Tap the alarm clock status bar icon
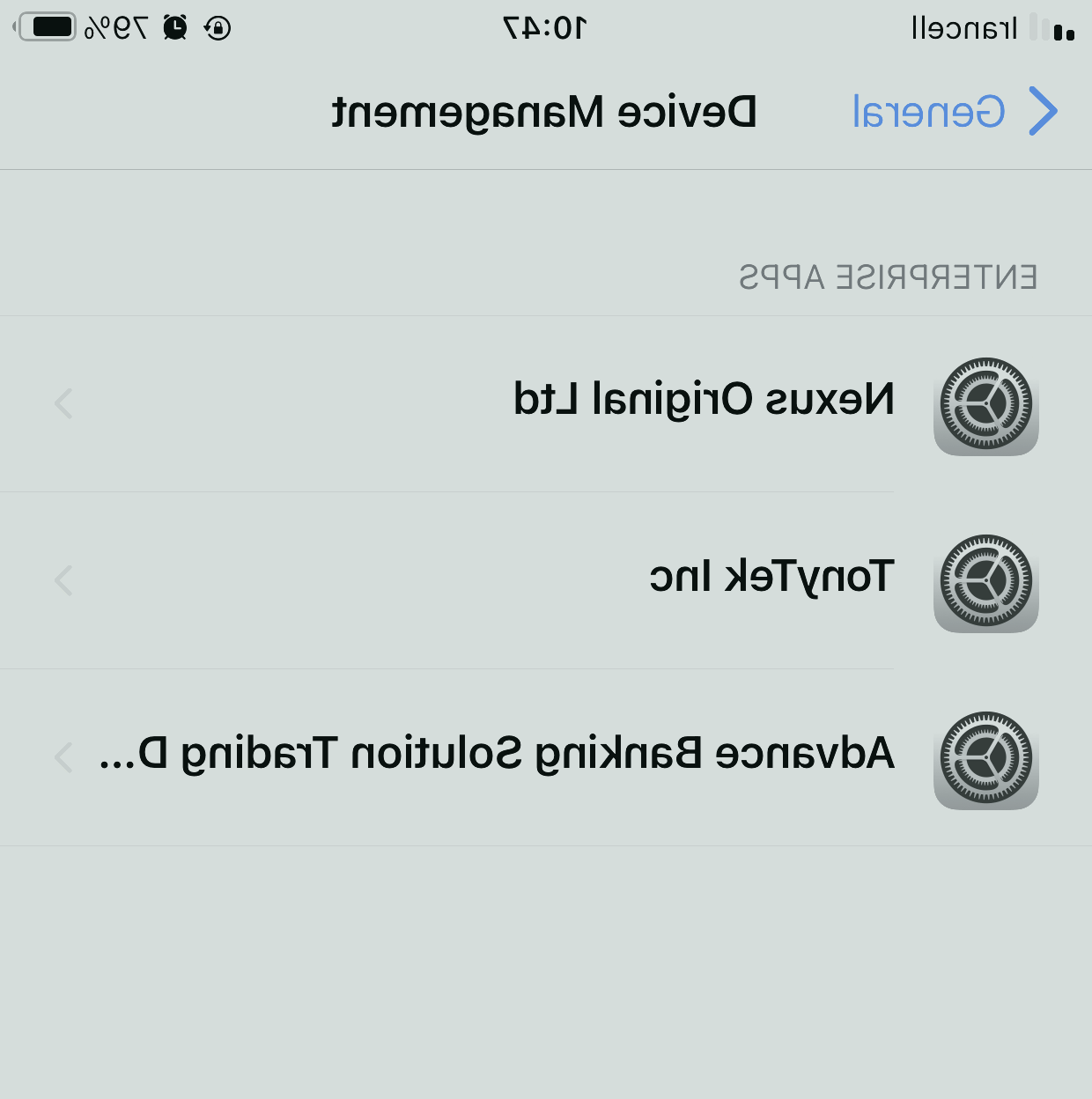The width and height of the screenshot is (1092, 1099). click(173, 28)
